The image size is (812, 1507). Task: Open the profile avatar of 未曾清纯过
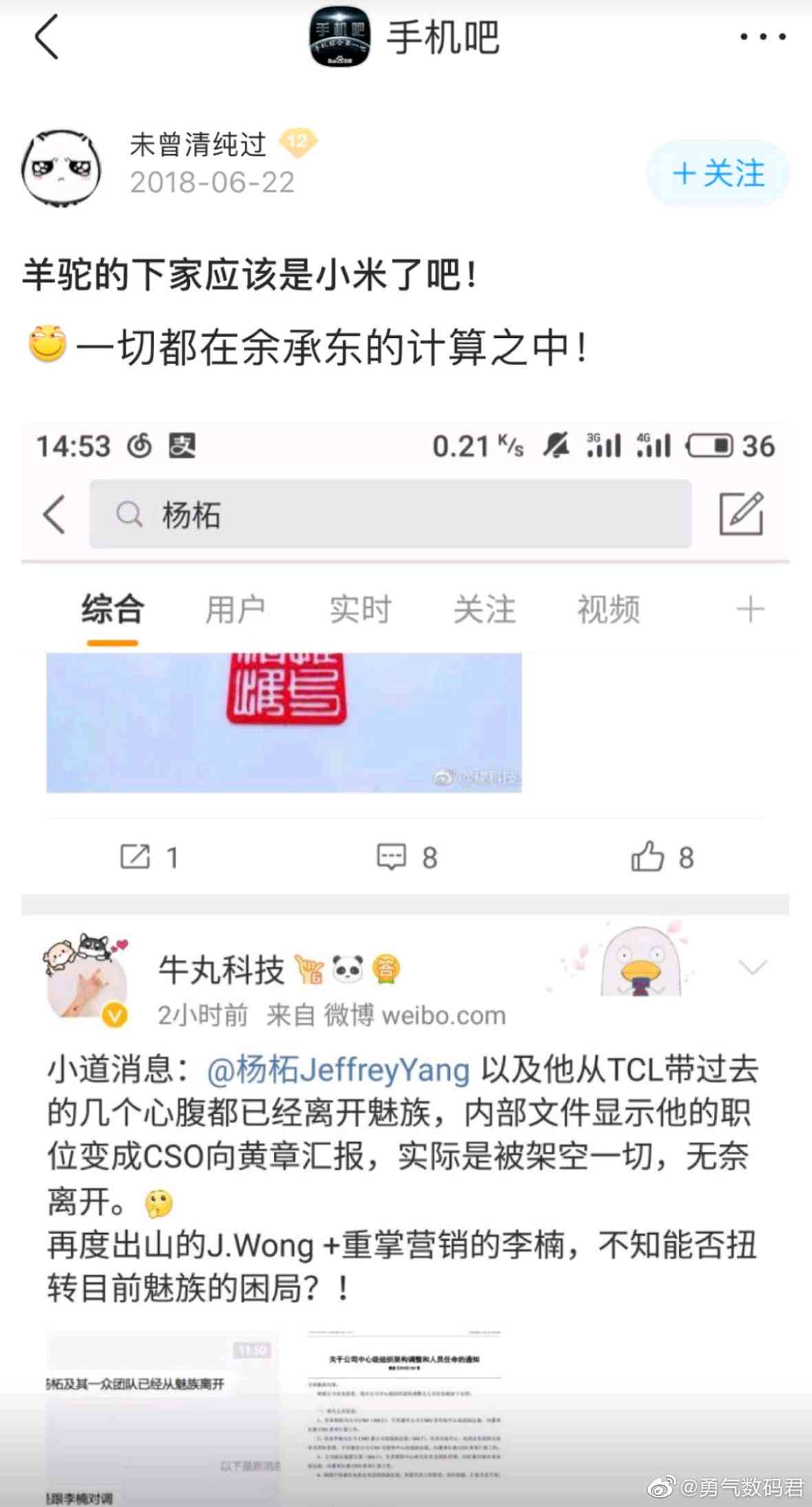pos(62,167)
